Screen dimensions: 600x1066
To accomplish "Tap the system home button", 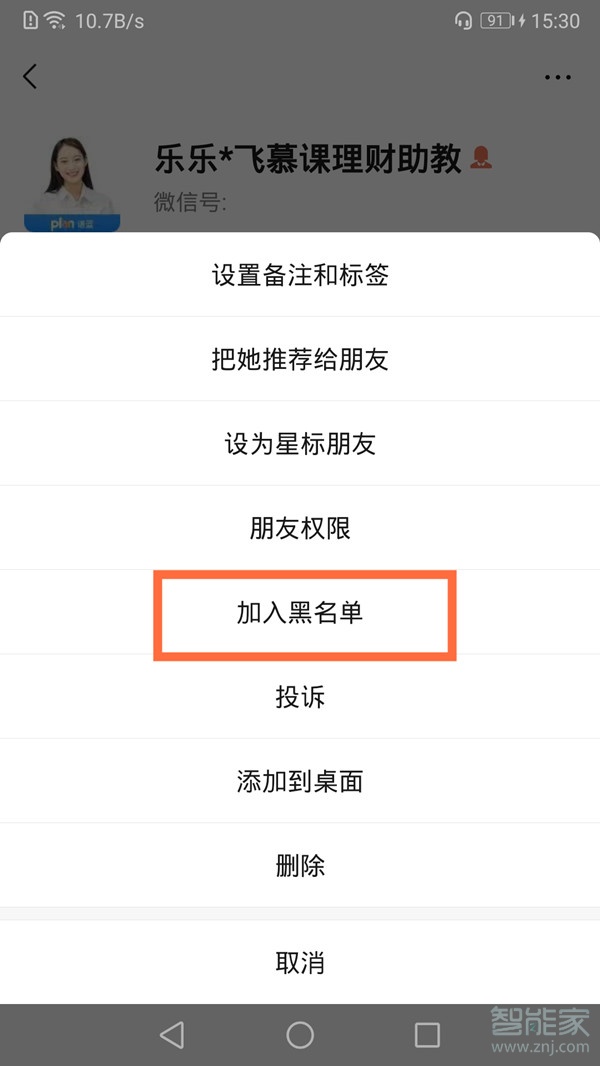I will (x=300, y=1035).
